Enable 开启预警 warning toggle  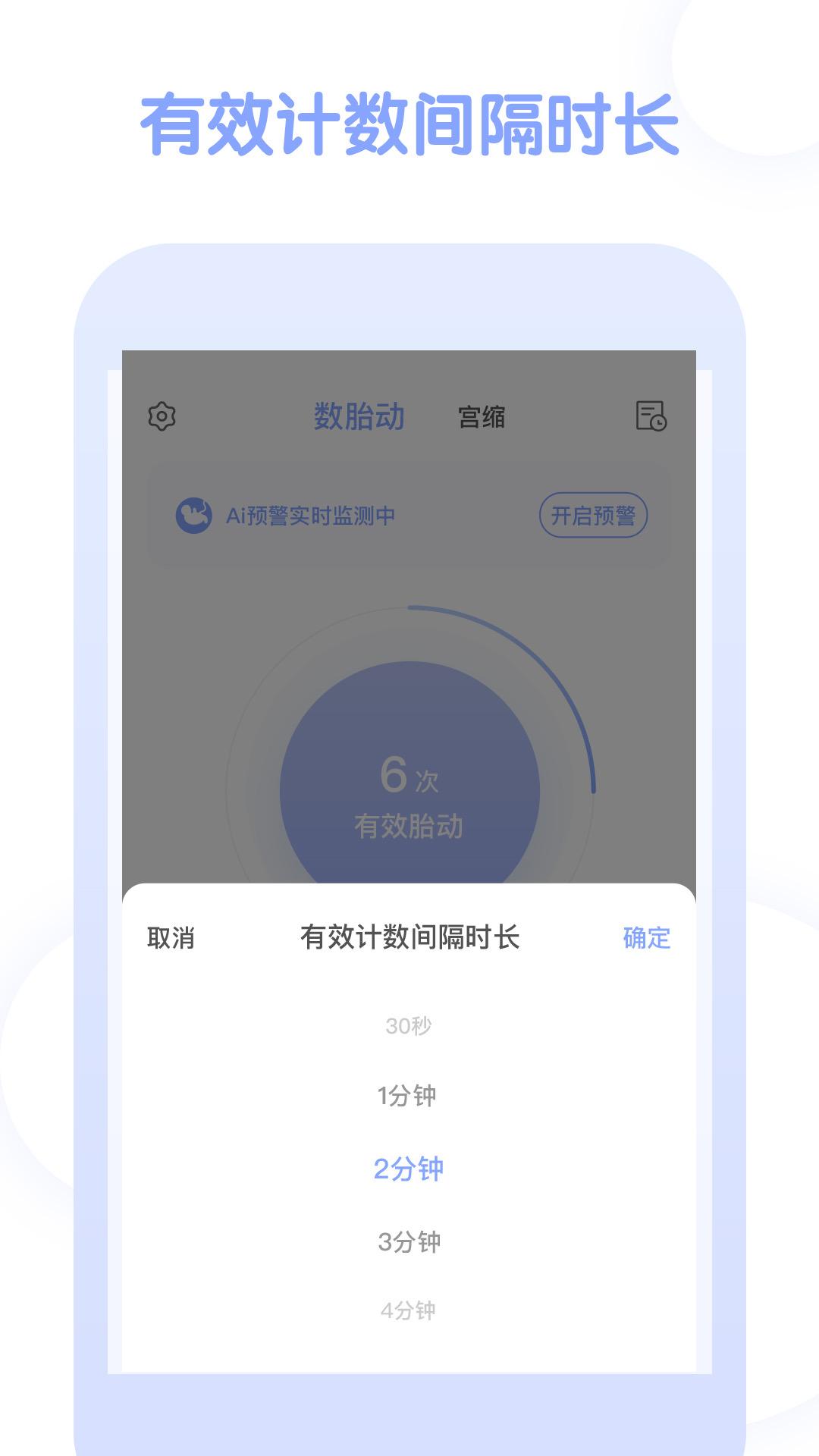tap(595, 514)
